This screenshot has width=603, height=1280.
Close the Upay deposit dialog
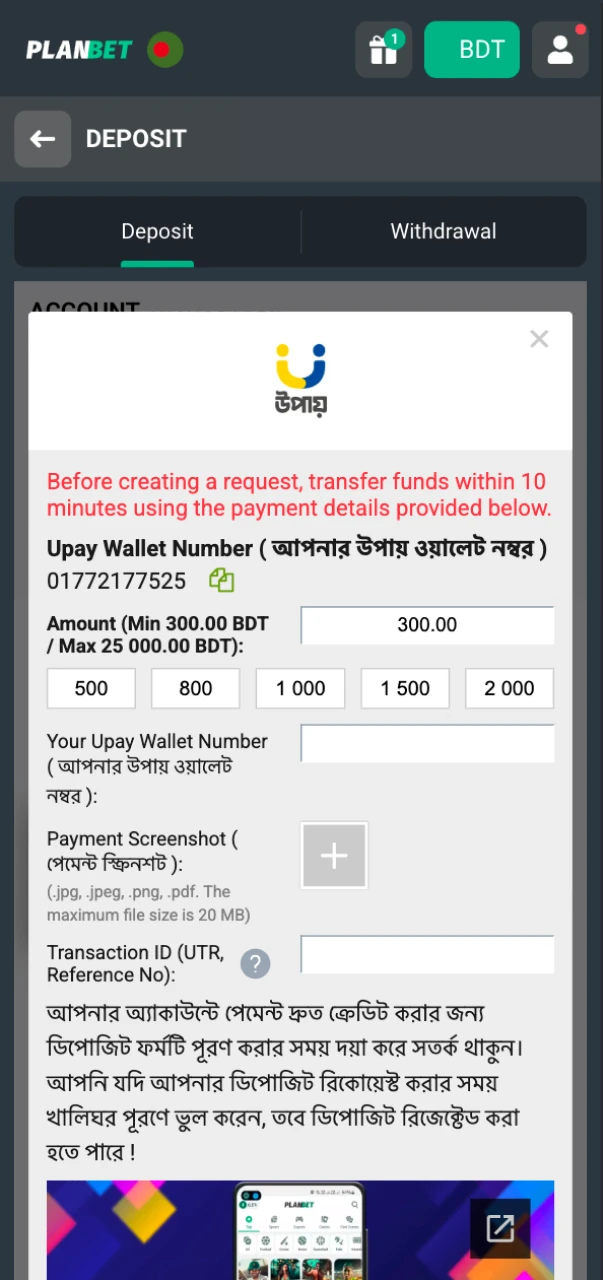click(539, 339)
